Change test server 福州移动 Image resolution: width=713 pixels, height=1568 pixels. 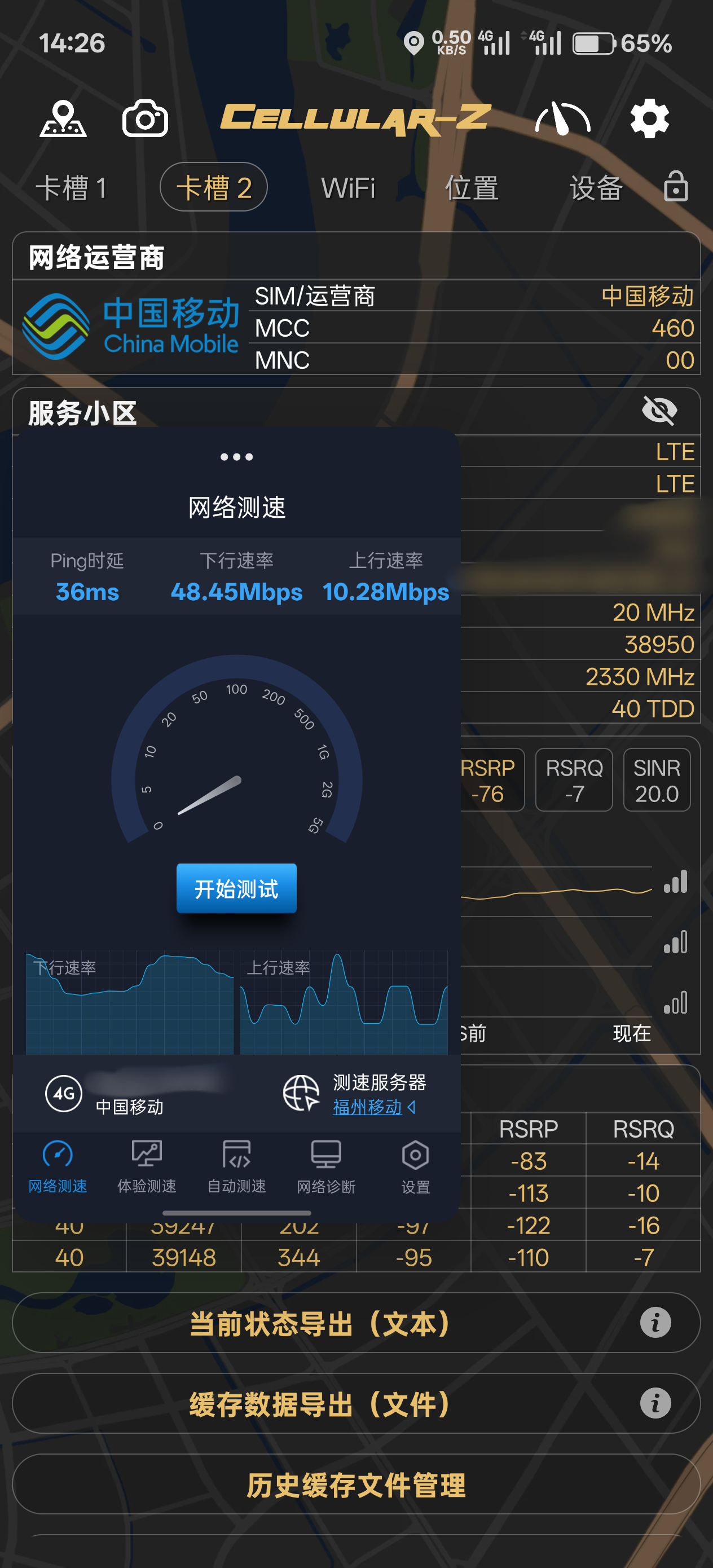[x=374, y=1107]
